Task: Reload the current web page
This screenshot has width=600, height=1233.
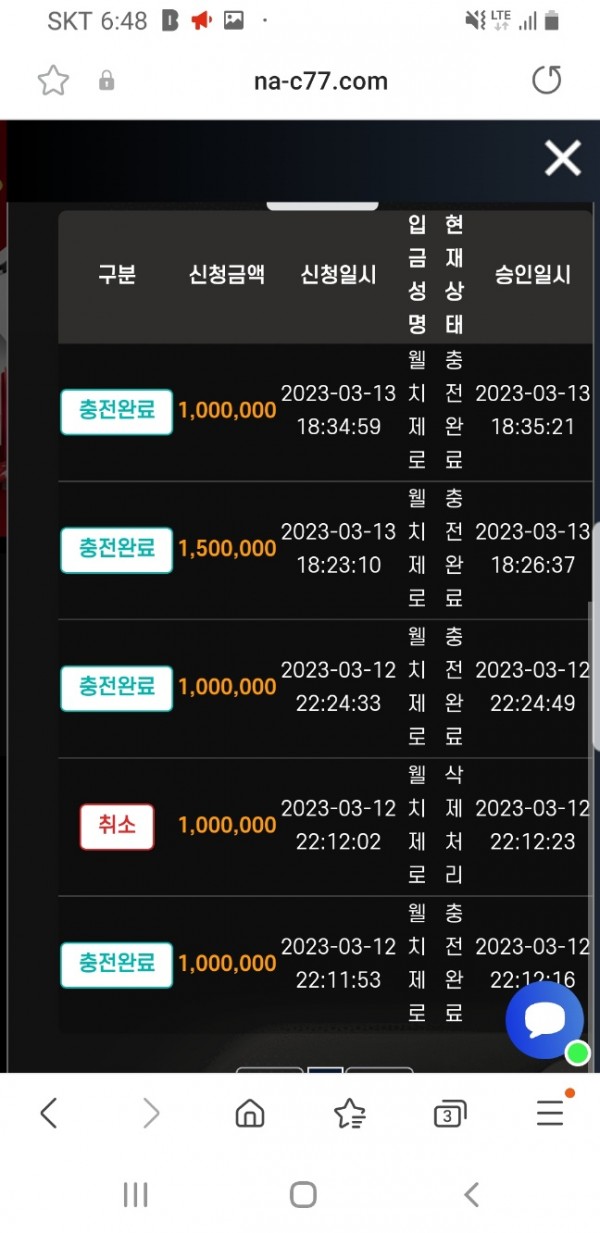Action: pos(546,80)
